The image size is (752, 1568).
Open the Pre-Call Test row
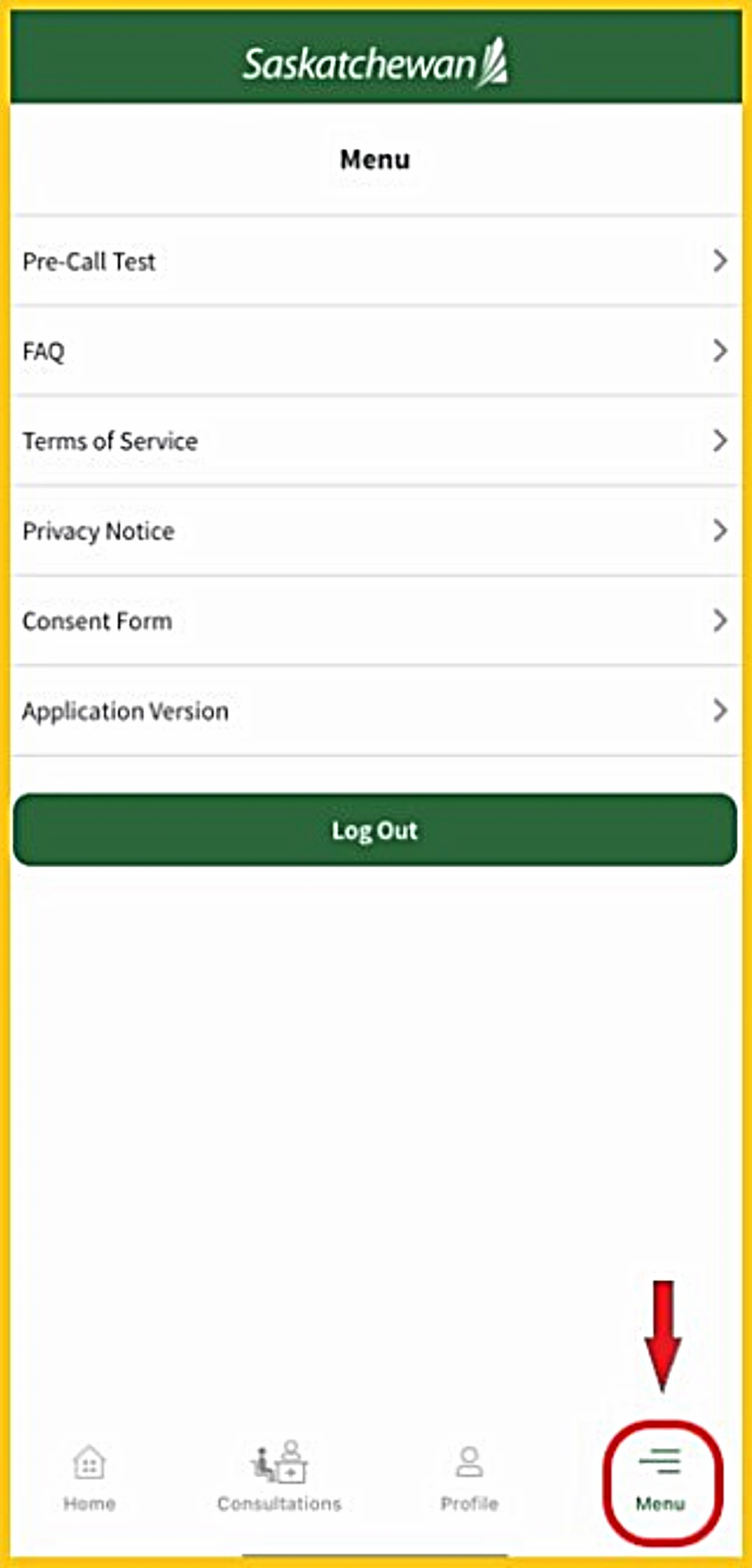tap(374, 262)
